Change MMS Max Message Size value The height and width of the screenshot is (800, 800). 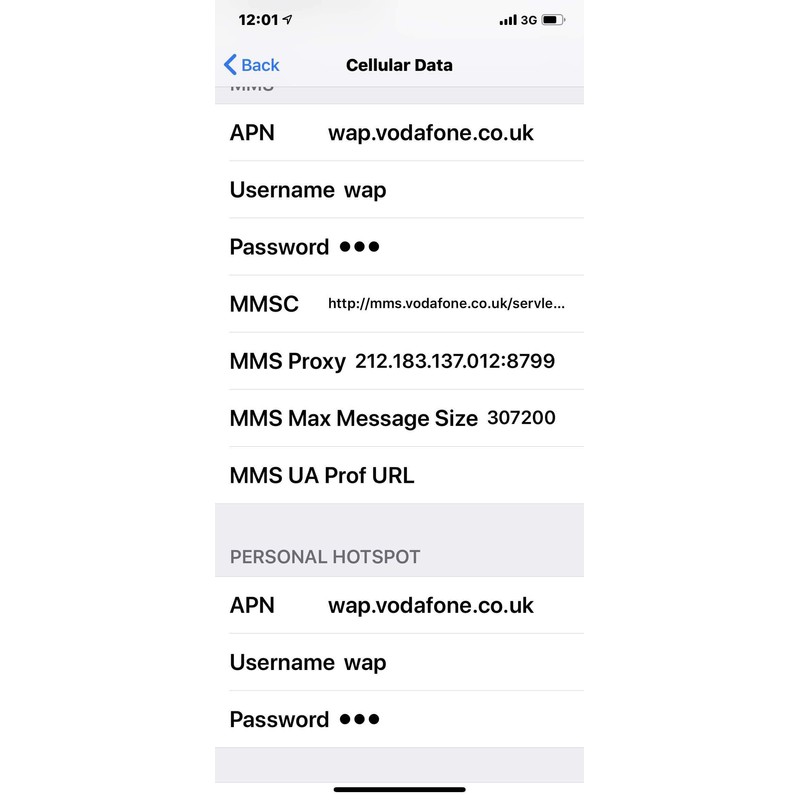399,418
